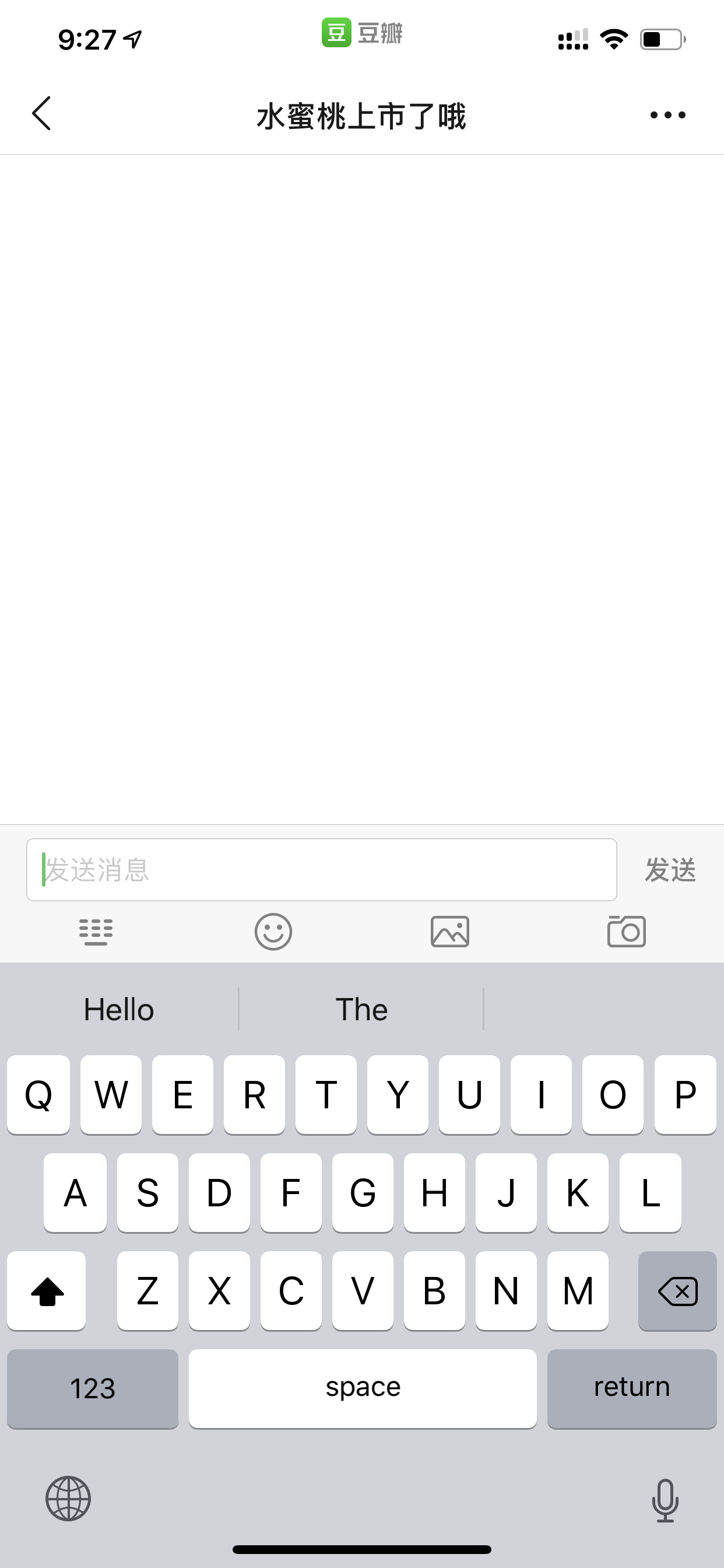Attach a picture from the gallery
Screen dimensions: 724x1568
[449, 932]
